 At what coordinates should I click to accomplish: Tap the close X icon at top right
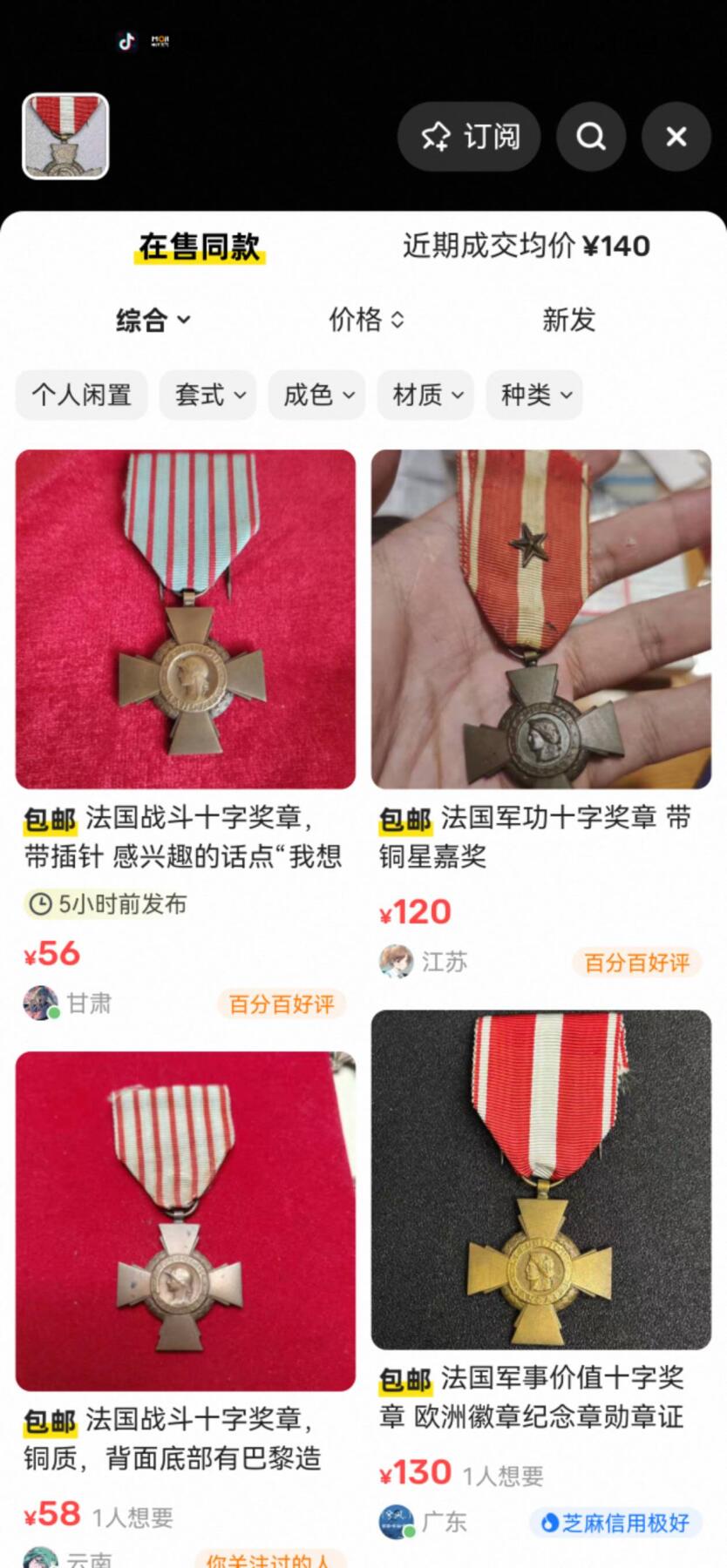click(676, 137)
